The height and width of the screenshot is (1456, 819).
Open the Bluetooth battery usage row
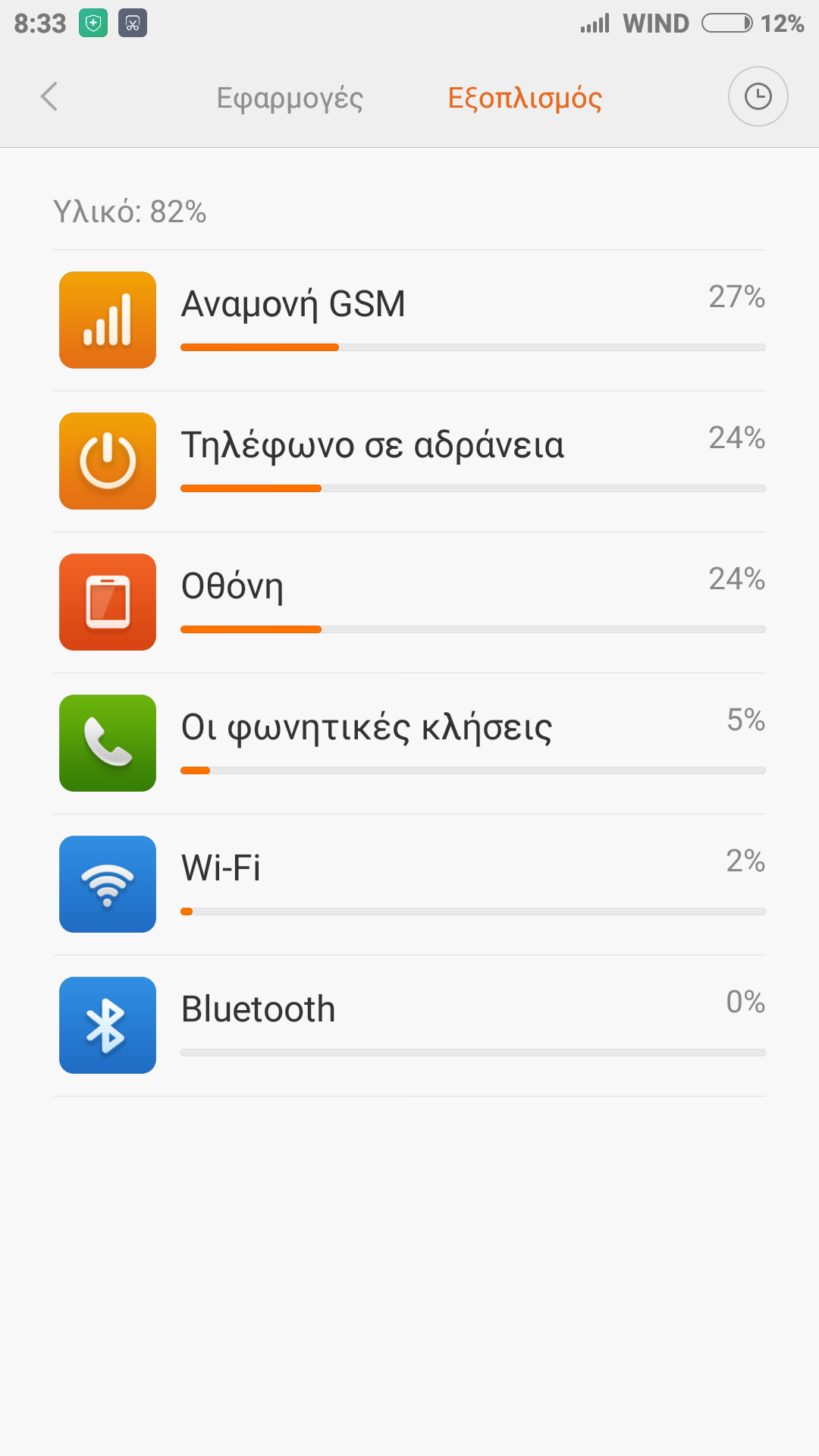tap(409, 1025)
